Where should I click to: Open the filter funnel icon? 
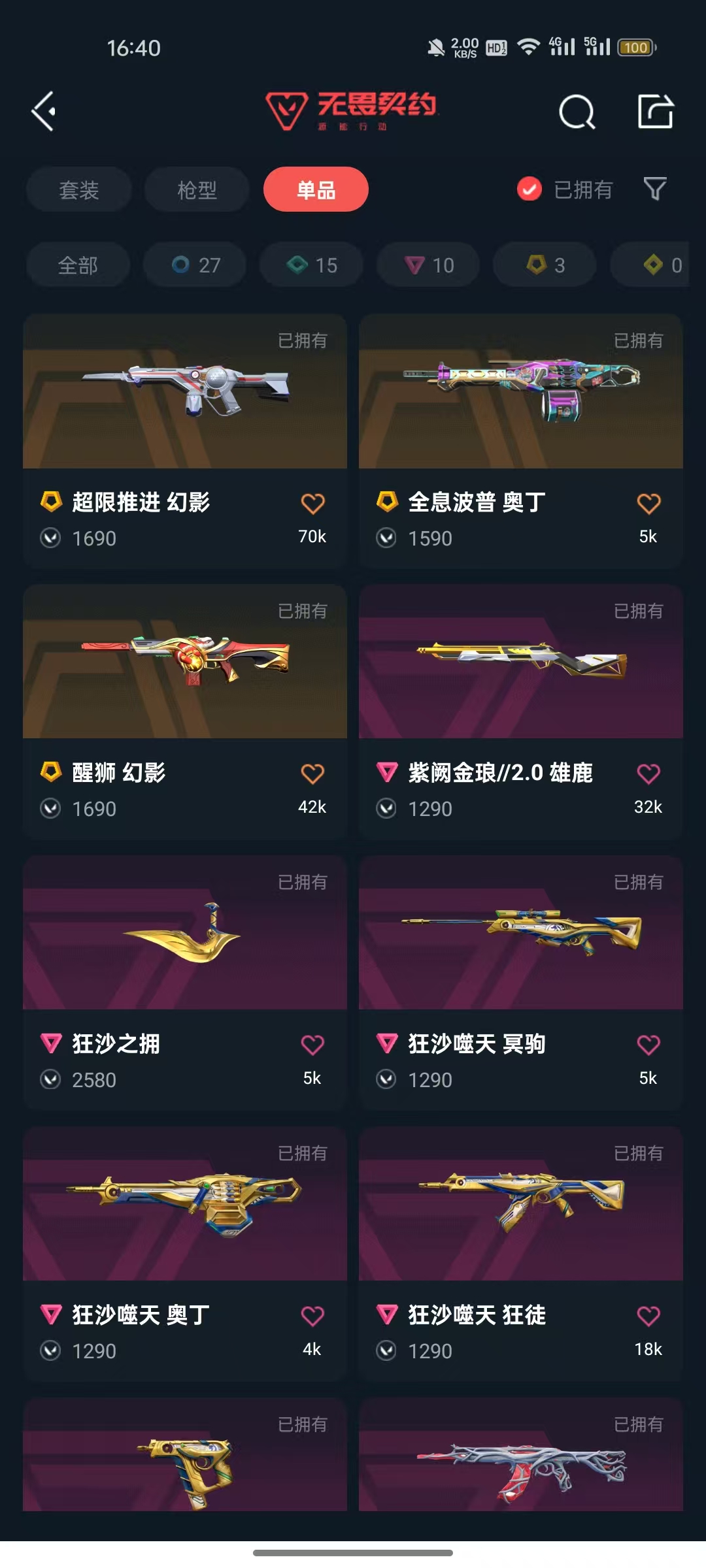pyautogui.click(x=655, y=189)
